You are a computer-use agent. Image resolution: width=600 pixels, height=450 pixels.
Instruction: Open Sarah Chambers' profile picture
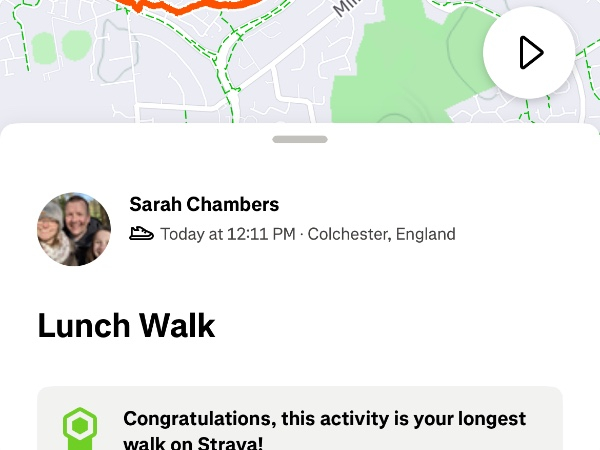[74, 229]
